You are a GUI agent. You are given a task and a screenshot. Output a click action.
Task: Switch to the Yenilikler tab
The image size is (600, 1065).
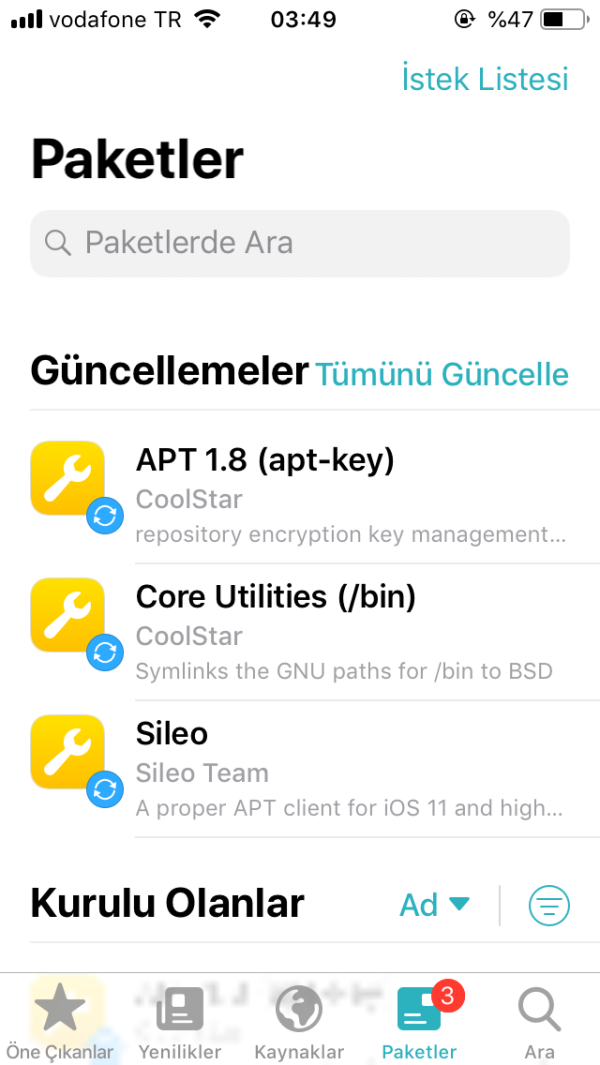[x=180, y=1022]
